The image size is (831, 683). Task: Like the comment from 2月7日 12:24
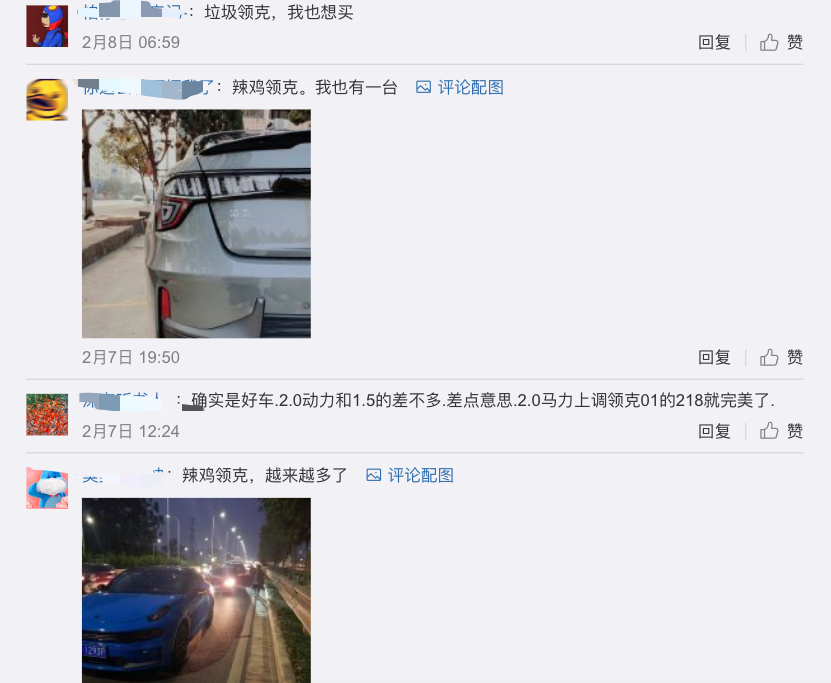click(x=782, y=431)
